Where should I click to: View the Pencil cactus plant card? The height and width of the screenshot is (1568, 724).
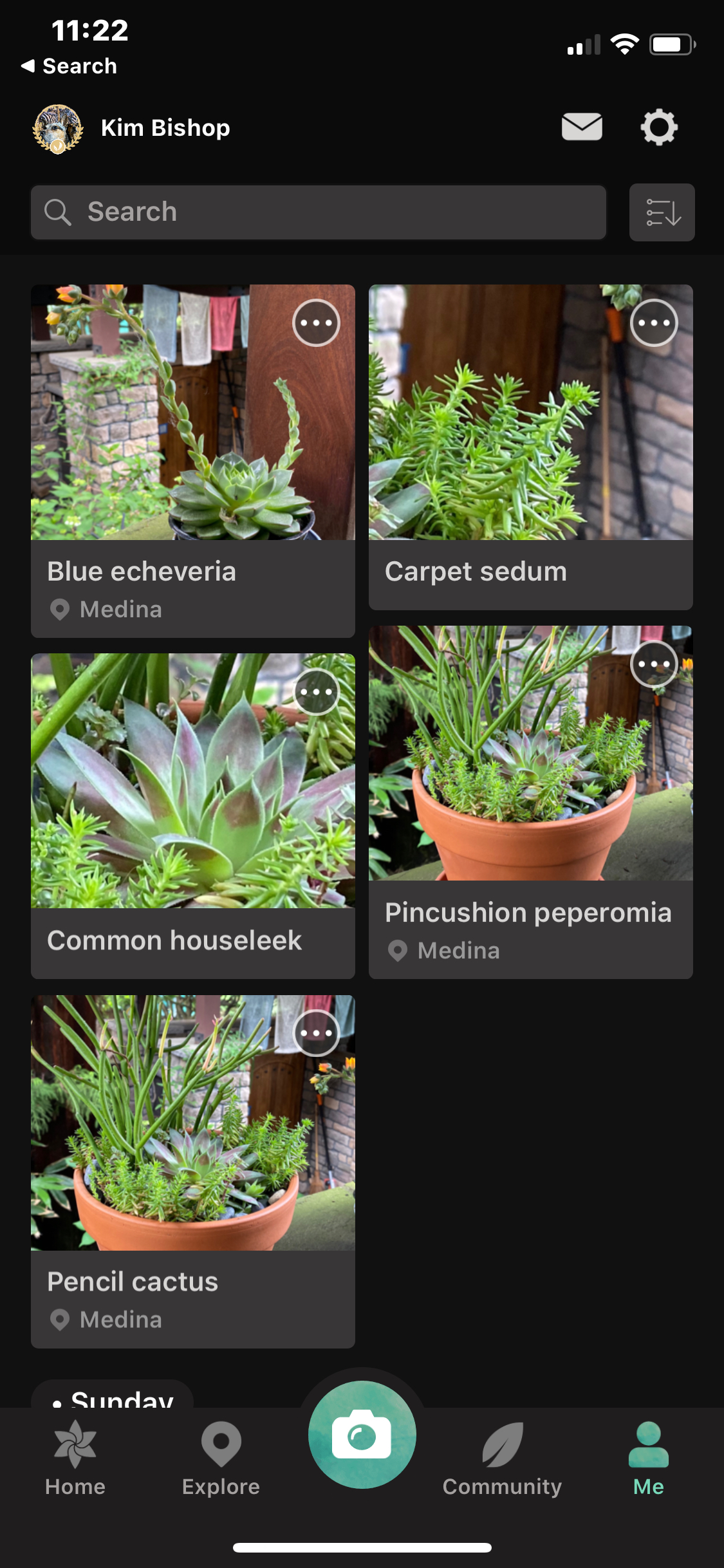[193, 1159]
